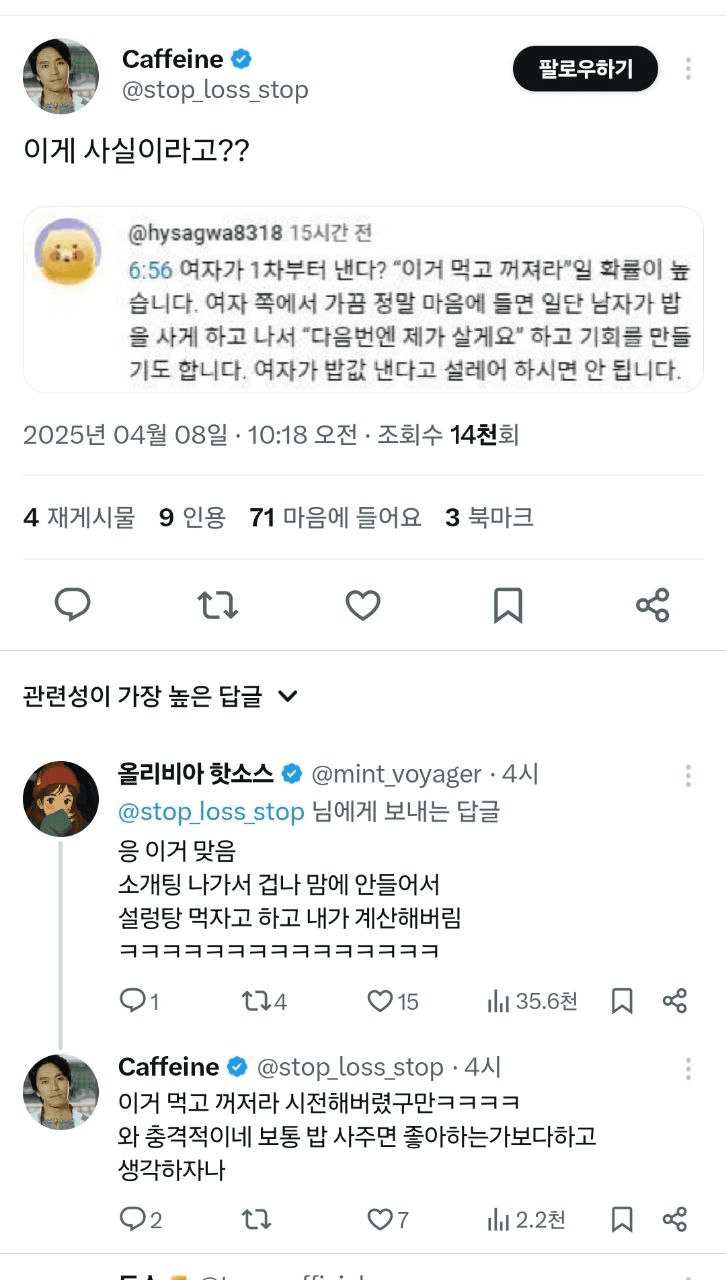Viewport: 726px width, 1280px height.
Task: View the 71 마음에 들어요 likes list
Action: point(335,517)
